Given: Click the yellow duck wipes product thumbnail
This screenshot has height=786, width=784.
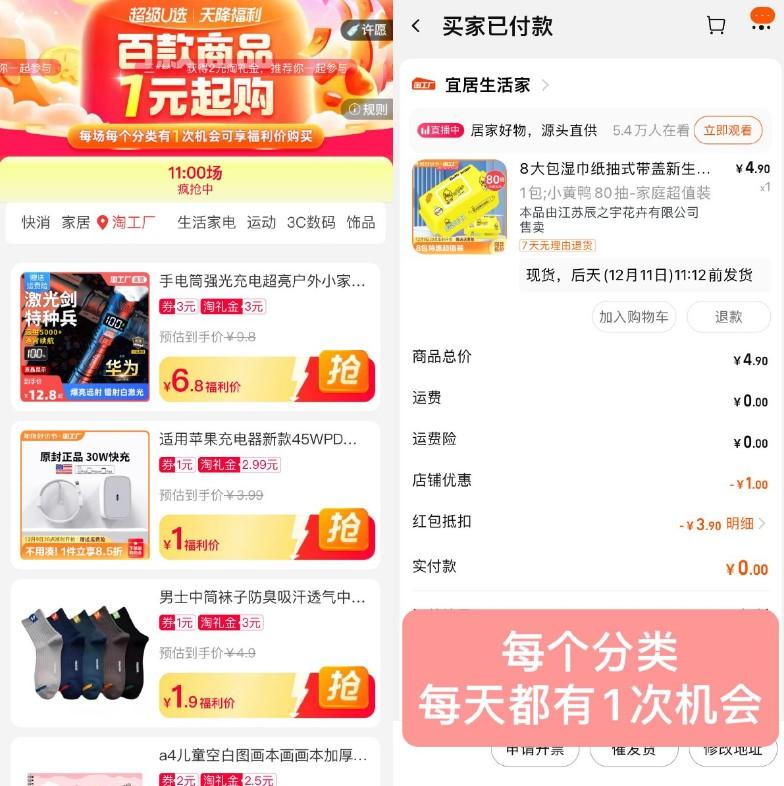Looking at the screenshot, I should [x=458, y=205].
